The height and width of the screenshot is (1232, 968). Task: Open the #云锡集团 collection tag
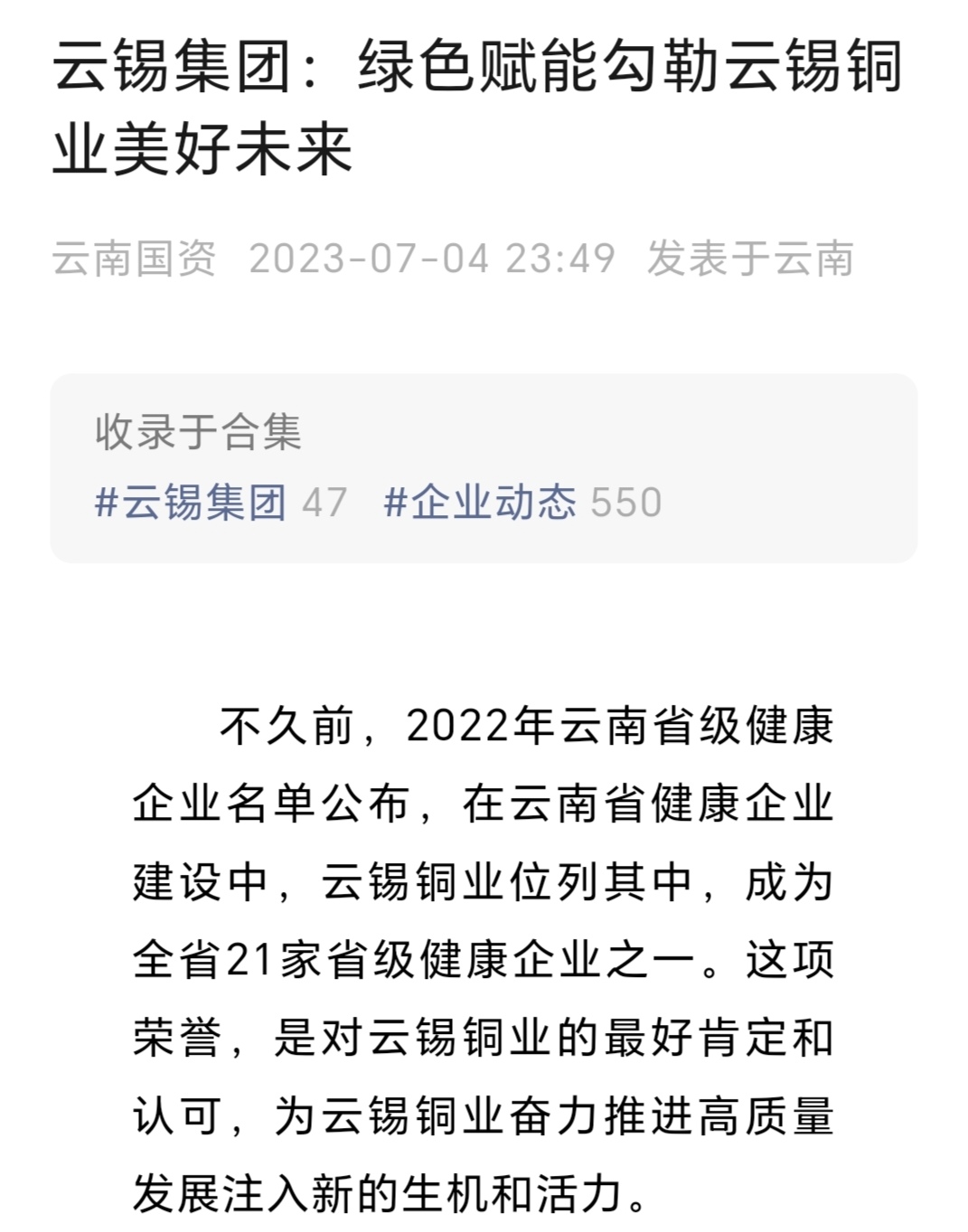click(x=191, y=503)
